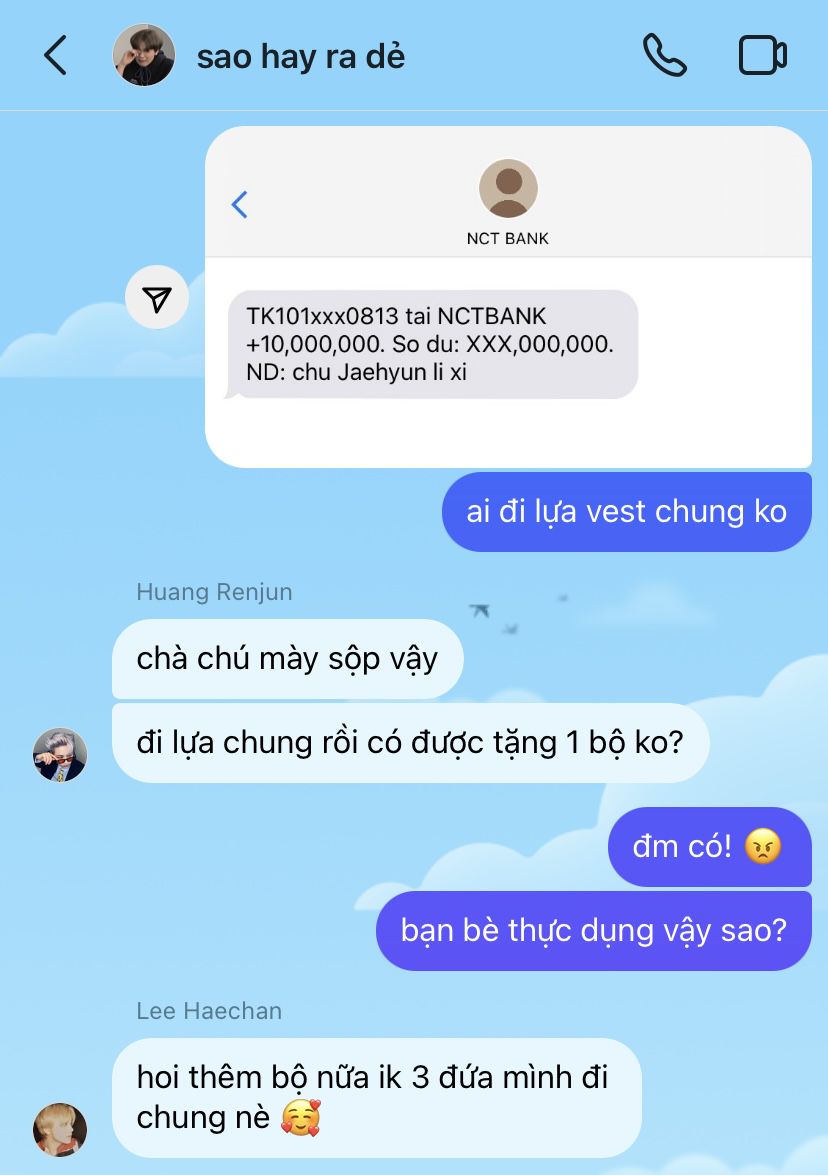View Huang Renjun's profile picture
828x1175 pixels.
pyautogui.click(x=60, y=755)
